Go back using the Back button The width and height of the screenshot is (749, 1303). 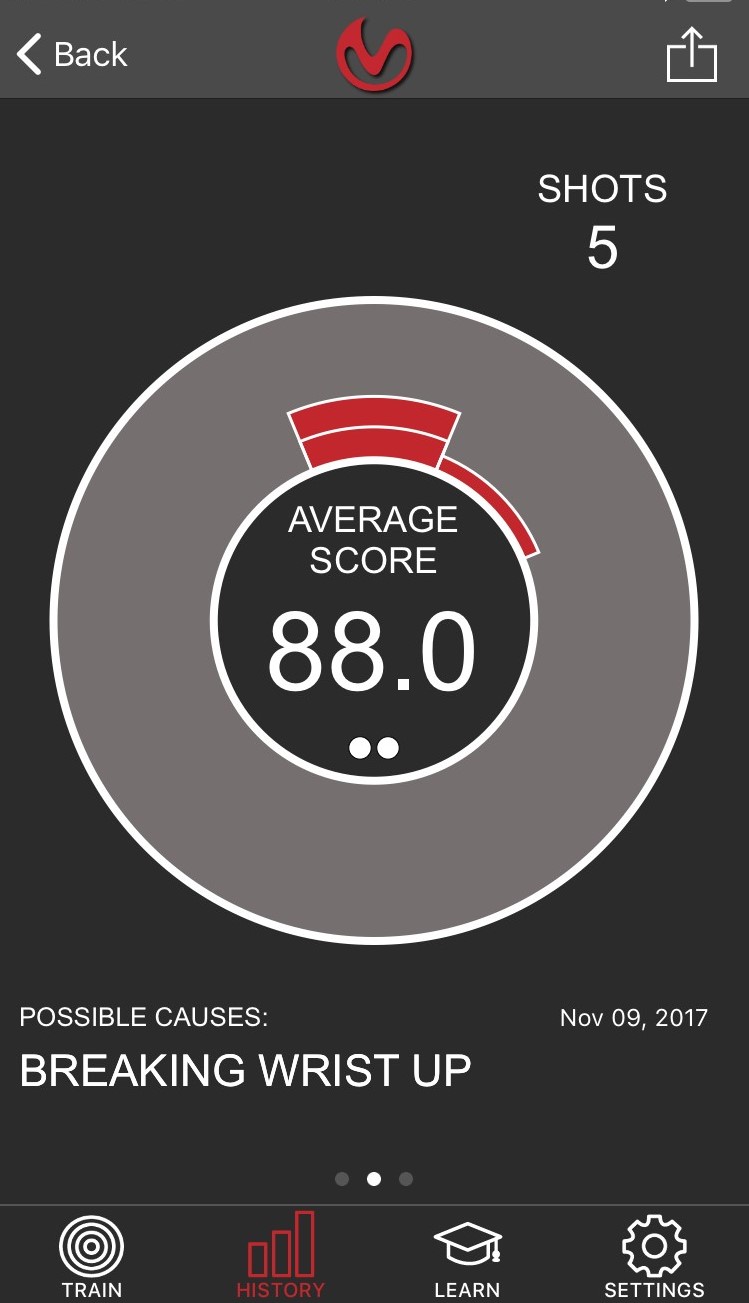tap(72, 54)
